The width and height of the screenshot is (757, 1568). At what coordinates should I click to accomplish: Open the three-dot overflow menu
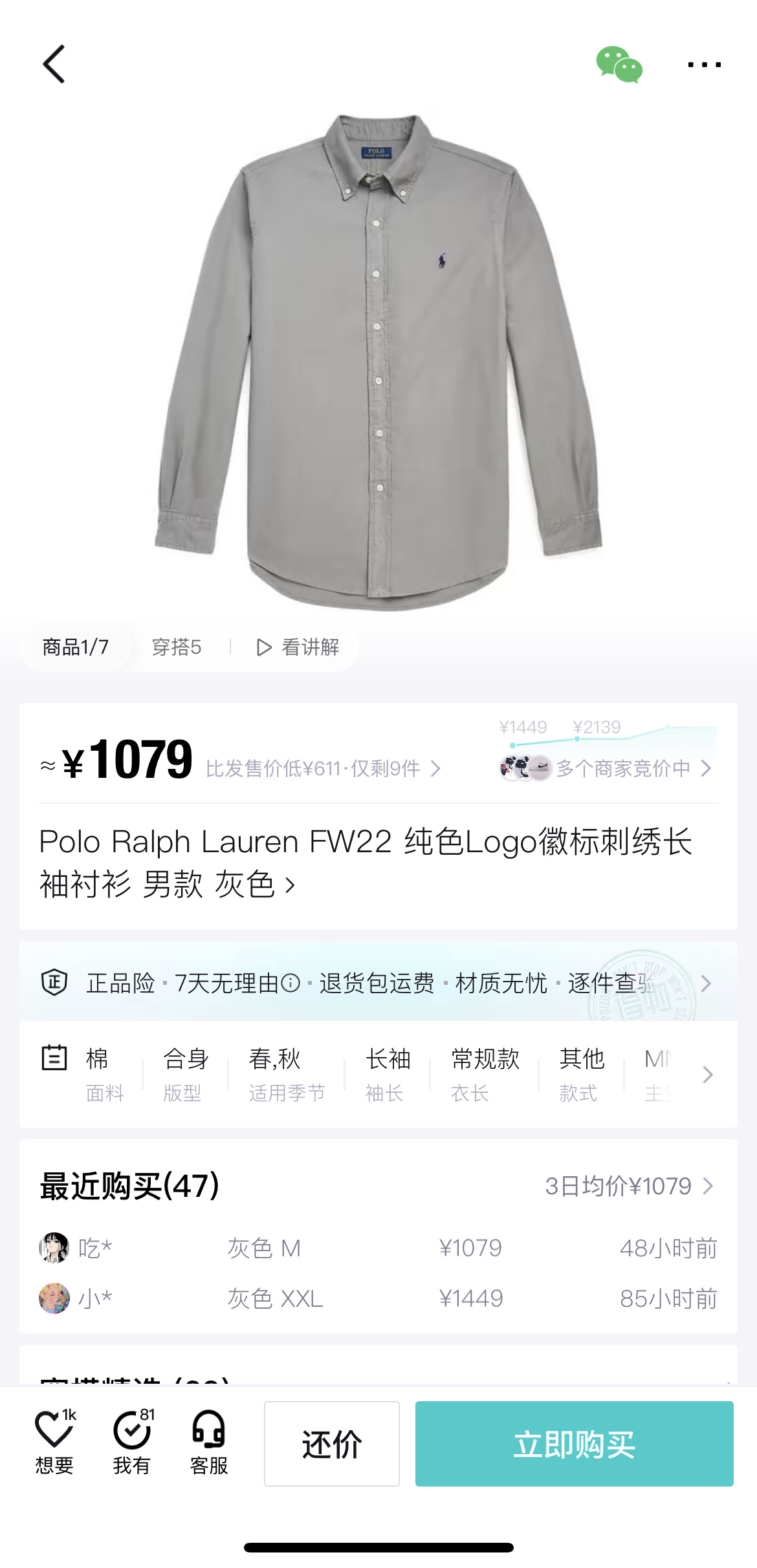(704, 65)
